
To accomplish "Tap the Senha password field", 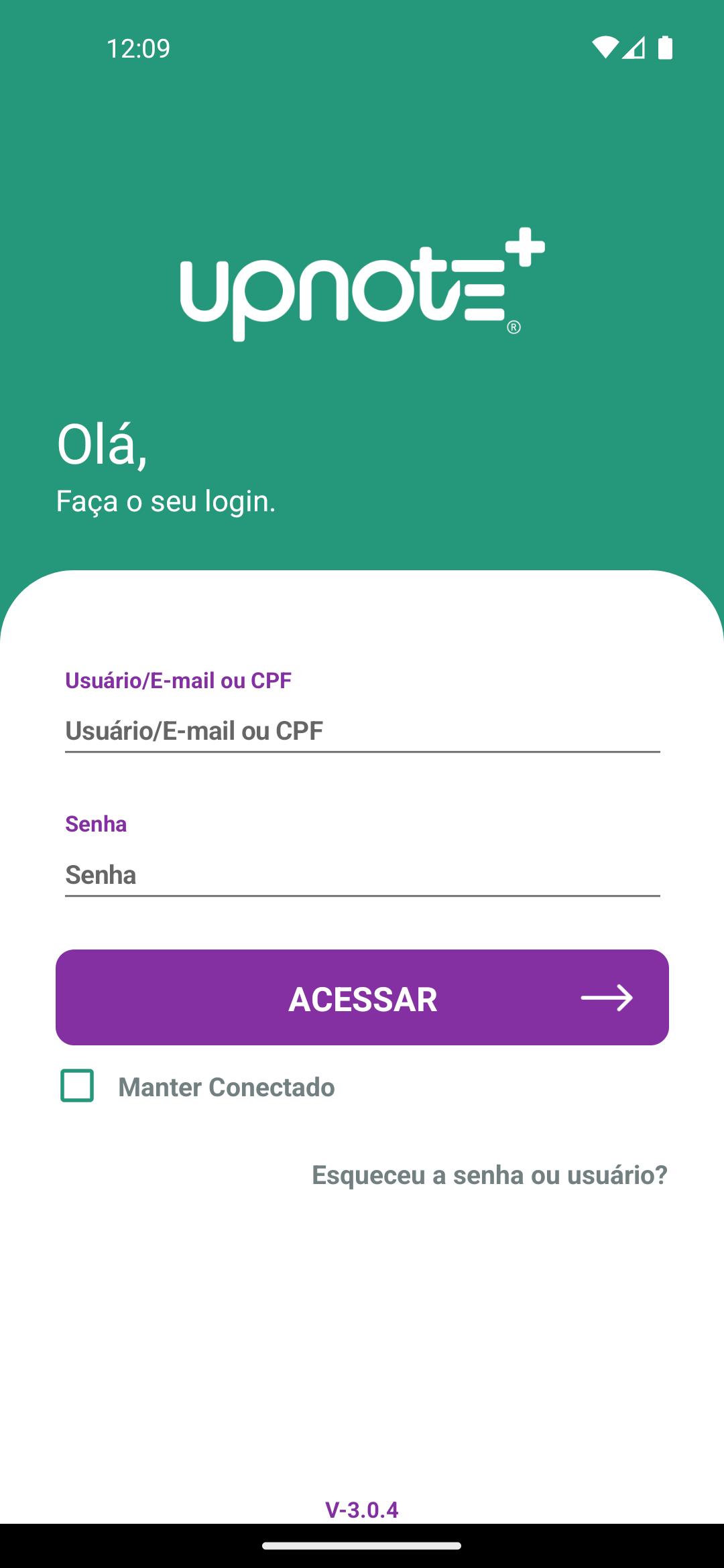I will [x=362, y=874].
